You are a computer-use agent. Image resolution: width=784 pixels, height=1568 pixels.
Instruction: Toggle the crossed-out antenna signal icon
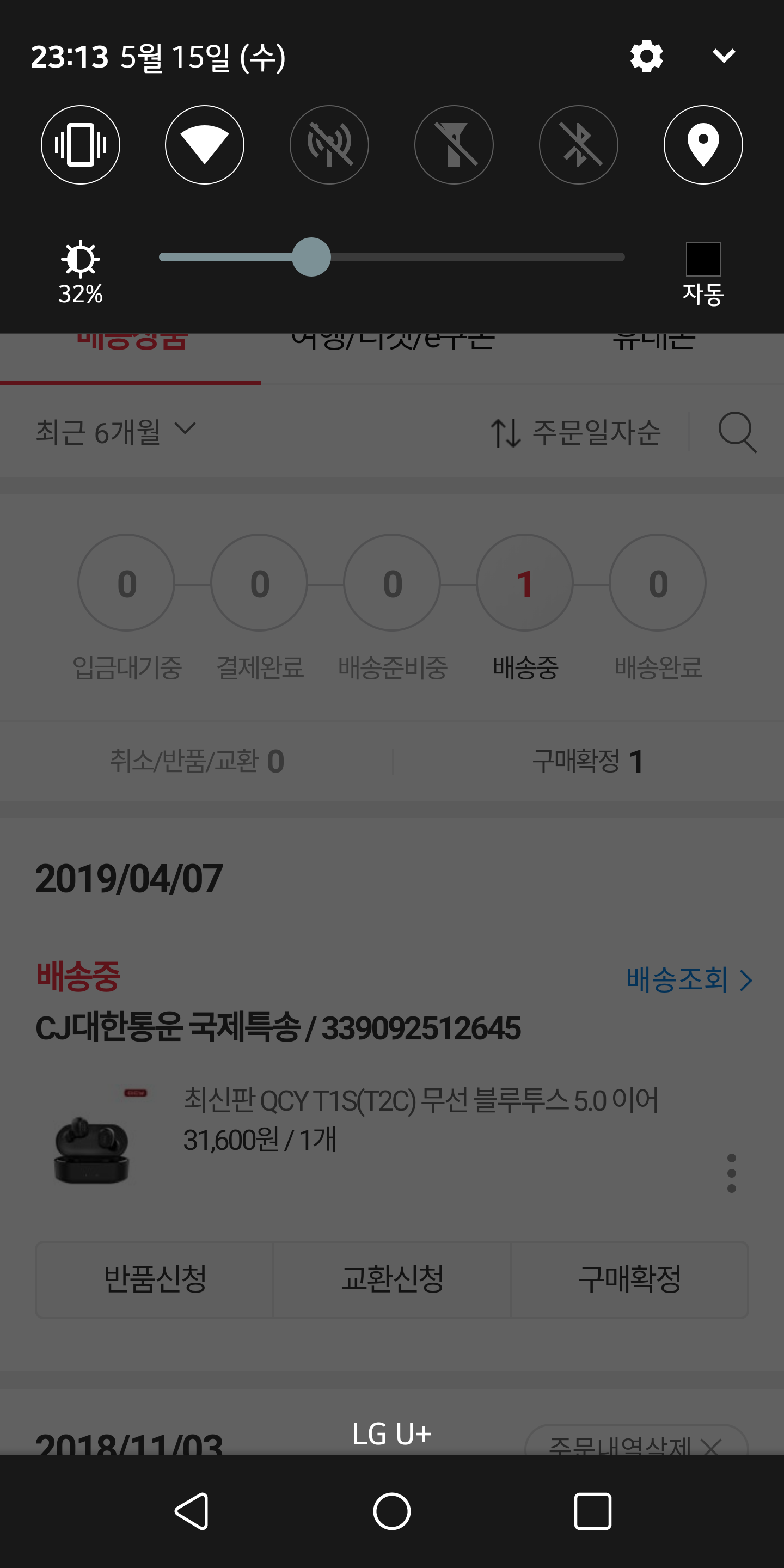(329, 145)
